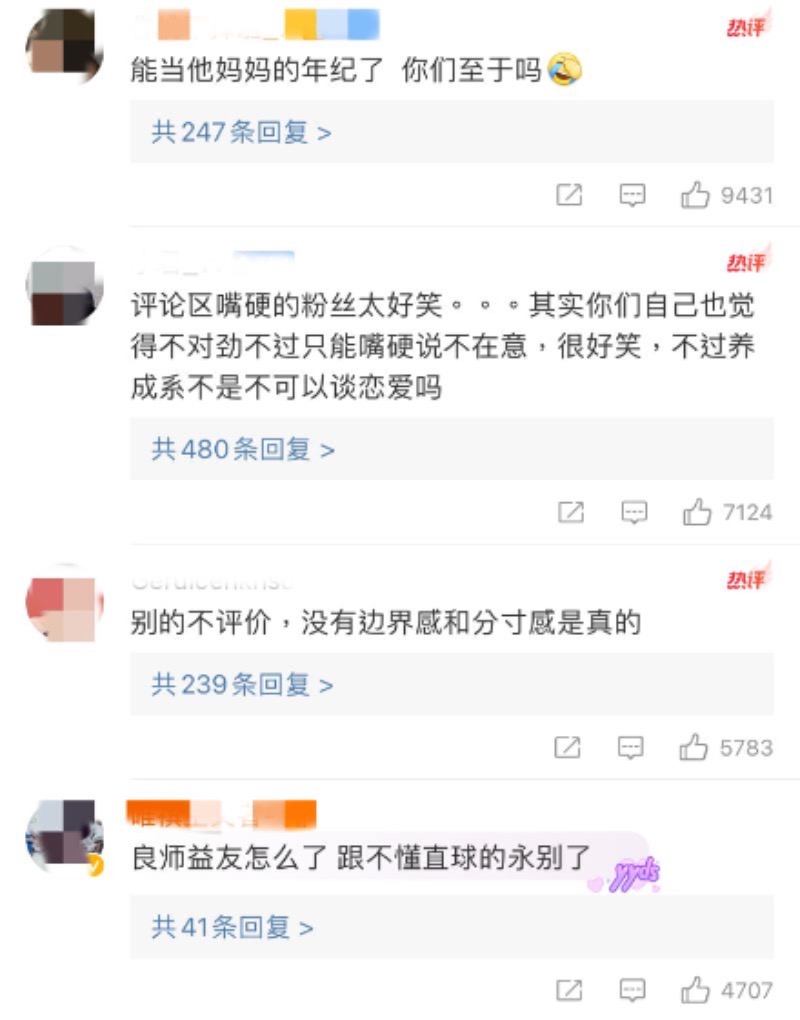Screen dimensions: 800x1020
Task: Reply to the comment with 4707 likes
Action: pos(632,990)
